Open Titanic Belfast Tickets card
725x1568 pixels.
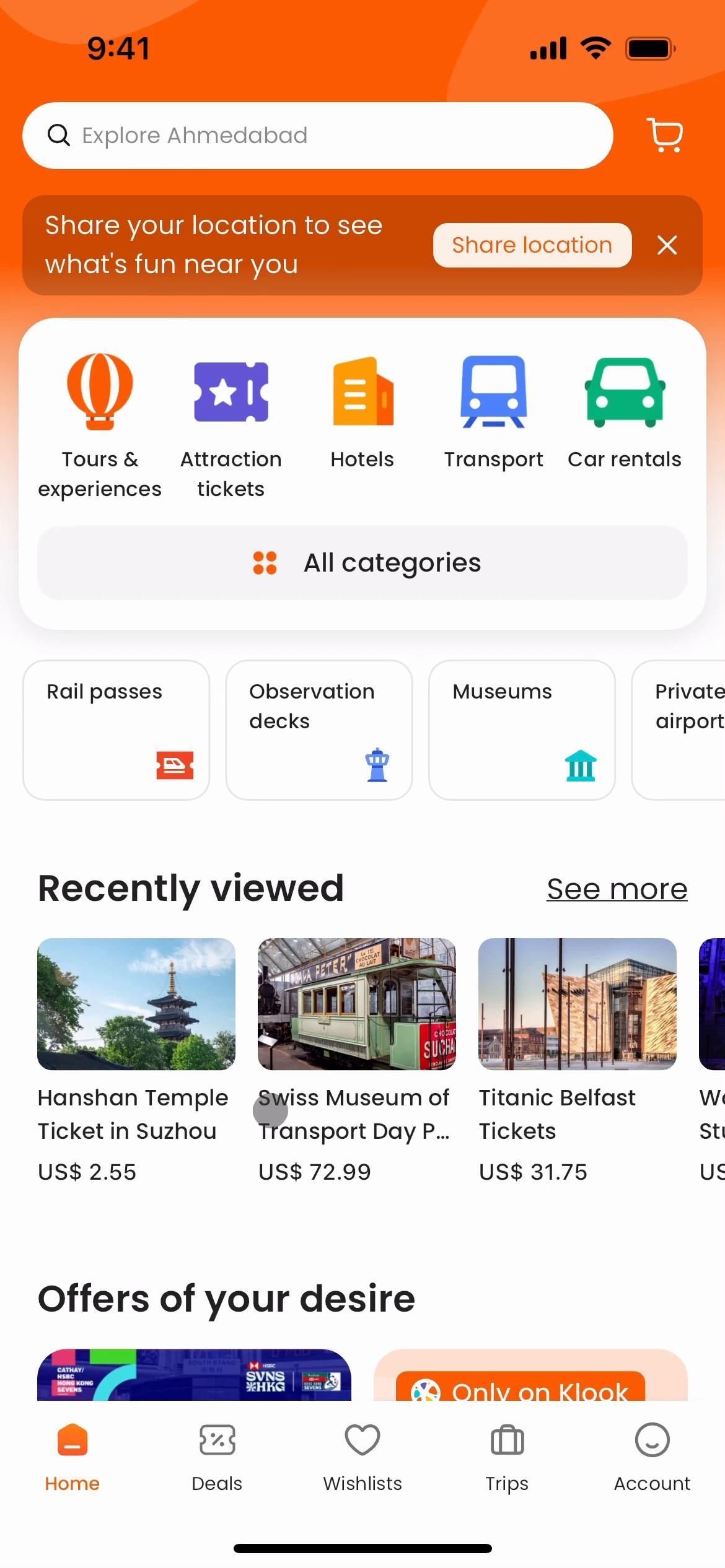[x=577, y=1059]
